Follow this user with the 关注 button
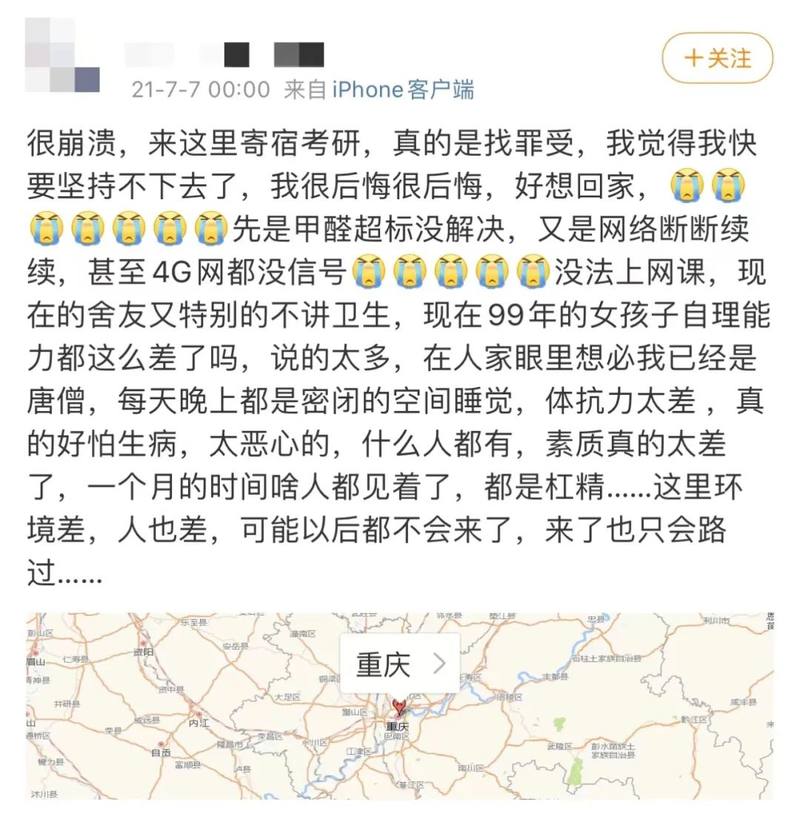 pos(718,57)
